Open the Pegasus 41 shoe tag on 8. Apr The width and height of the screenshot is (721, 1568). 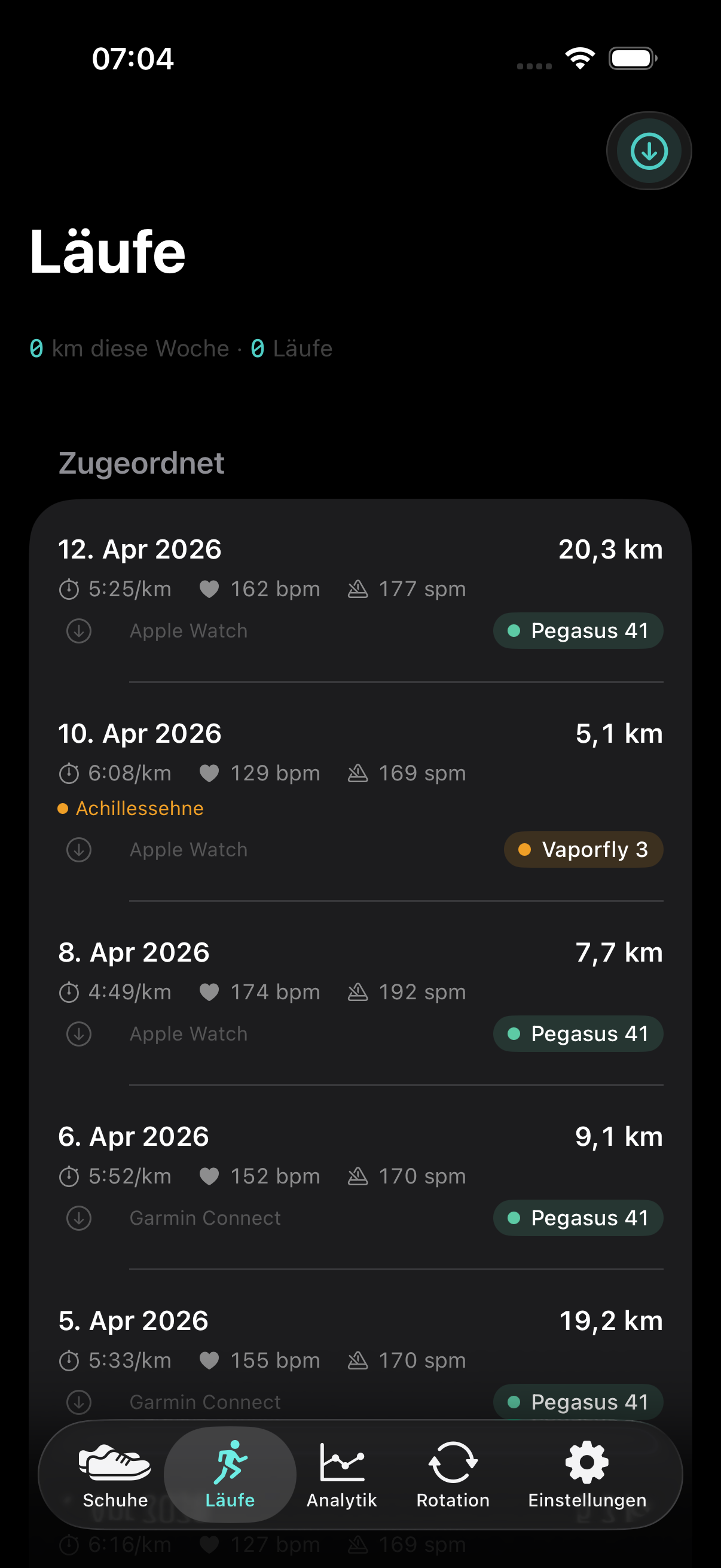point(577,1033)
